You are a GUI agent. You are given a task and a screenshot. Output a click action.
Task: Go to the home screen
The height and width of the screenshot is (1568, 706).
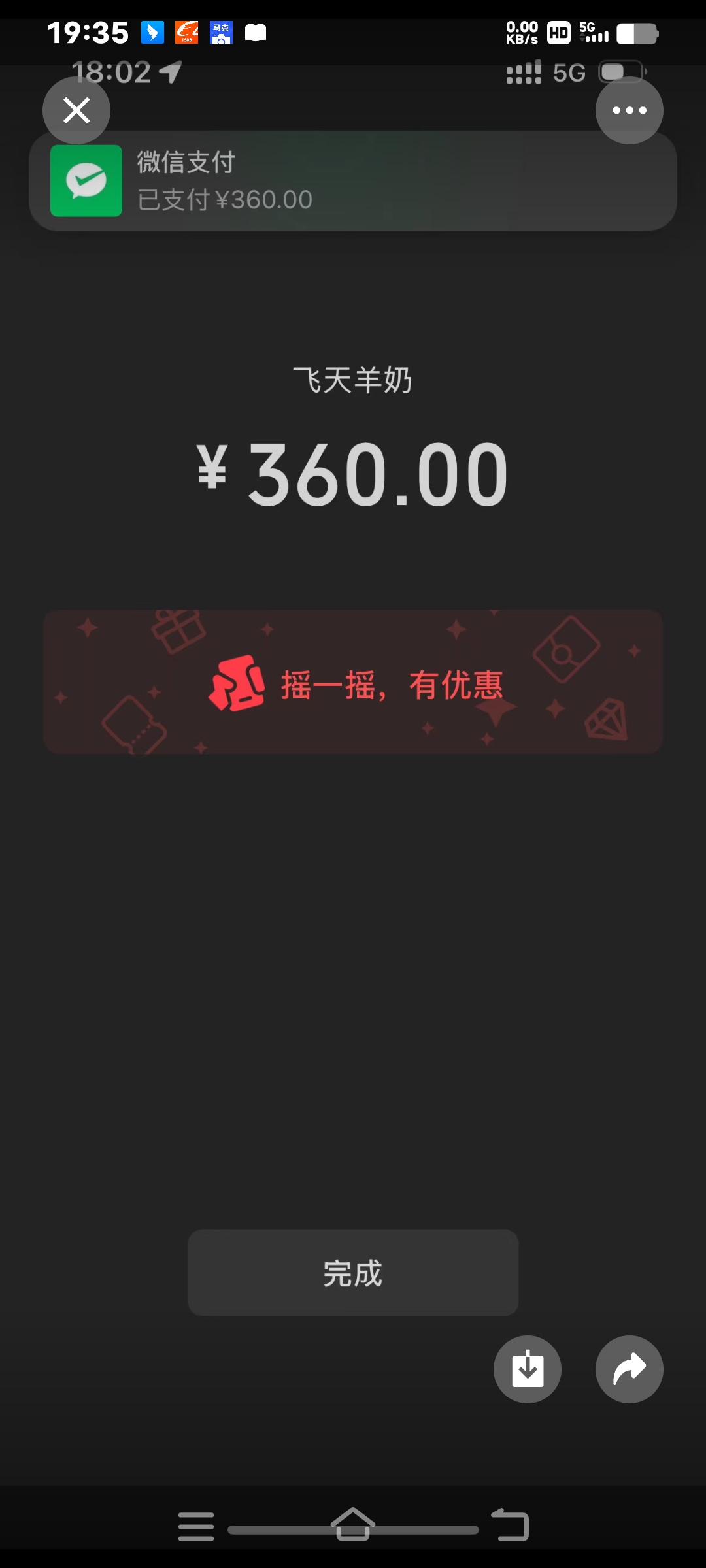353,1526
